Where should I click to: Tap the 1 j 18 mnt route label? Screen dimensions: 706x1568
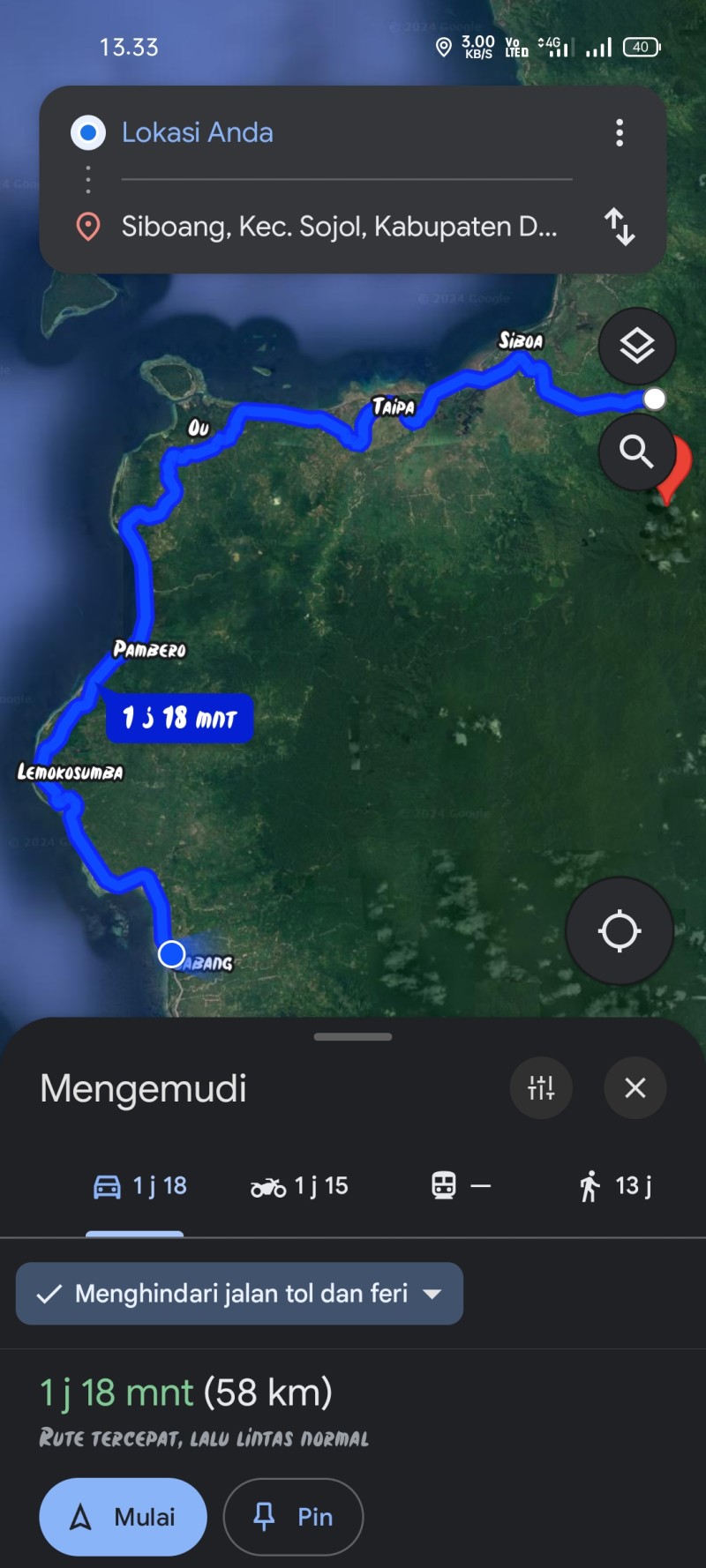[x=179, y=718]
